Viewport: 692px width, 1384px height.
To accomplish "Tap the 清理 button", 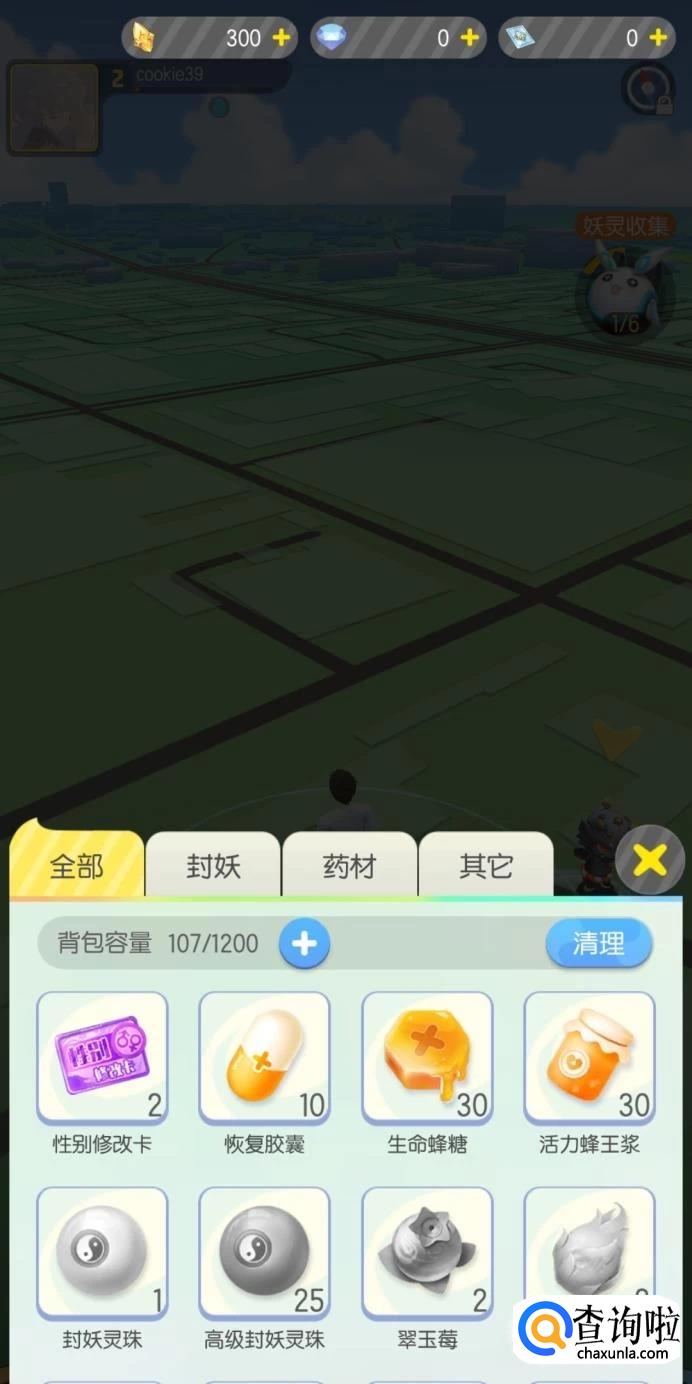I will point(598,943).
